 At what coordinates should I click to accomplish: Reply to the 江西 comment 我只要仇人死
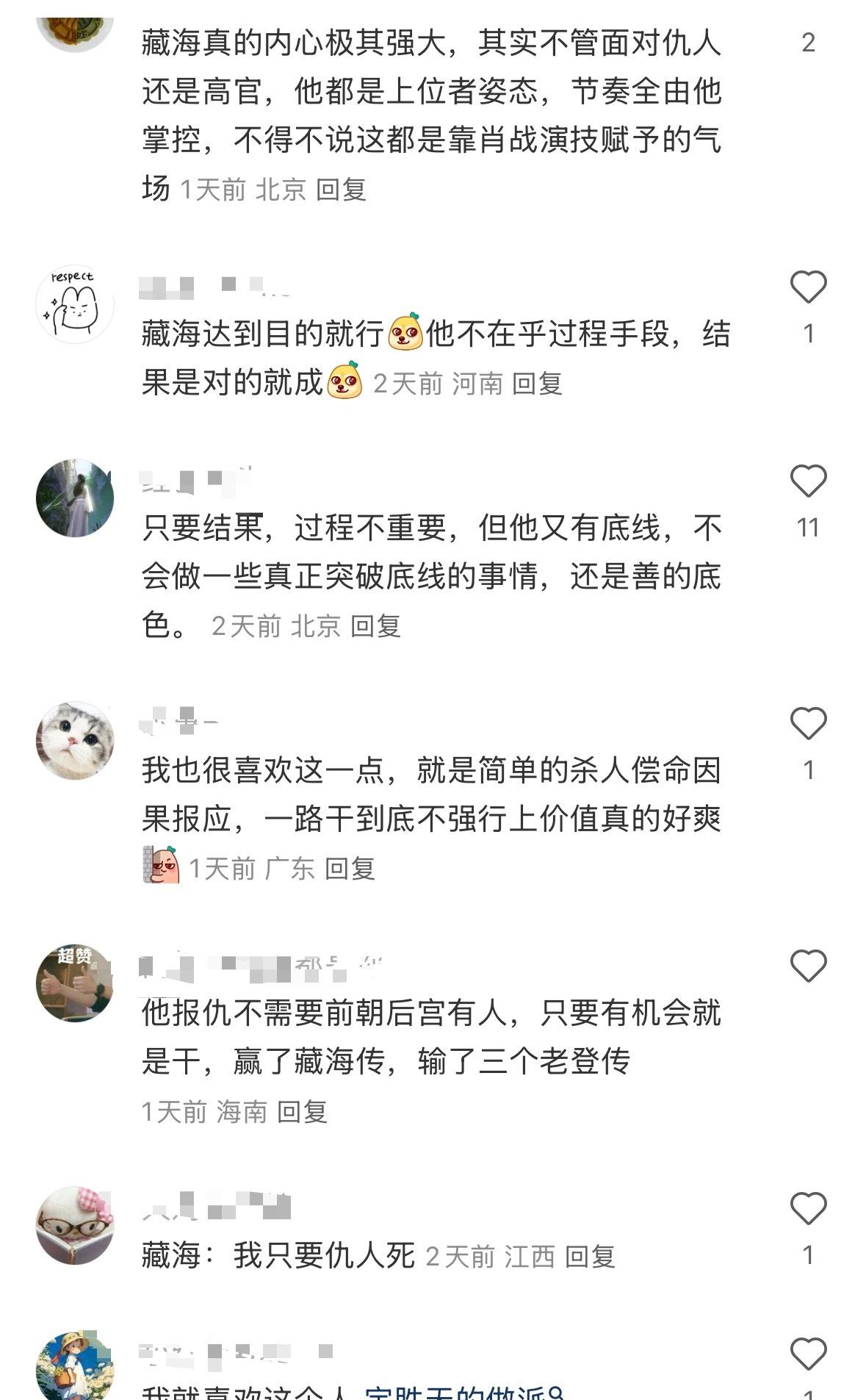(590, 1256)
